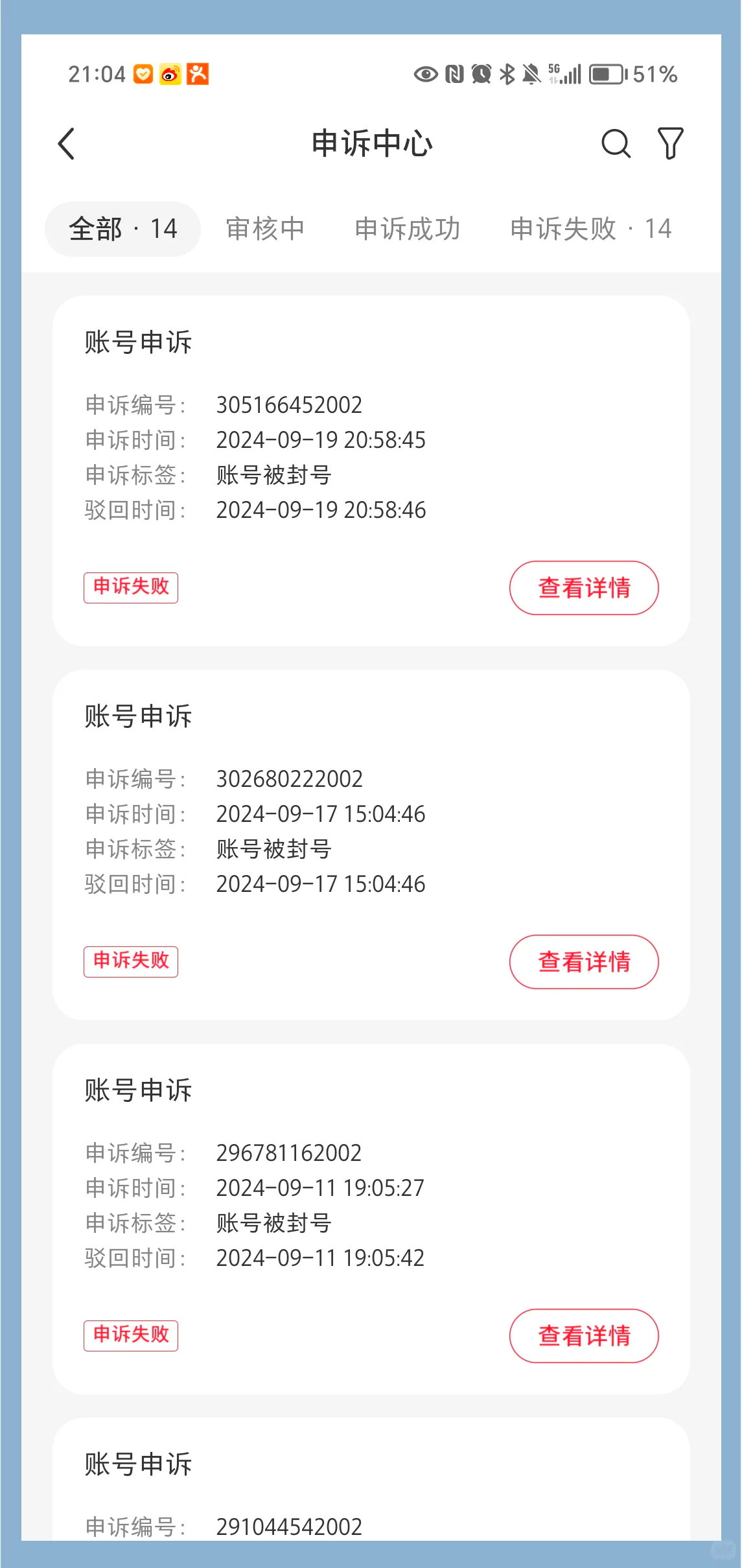Tap the 申诉失败 label on the first card
The image size is (742, 1568).
(130, 587)
